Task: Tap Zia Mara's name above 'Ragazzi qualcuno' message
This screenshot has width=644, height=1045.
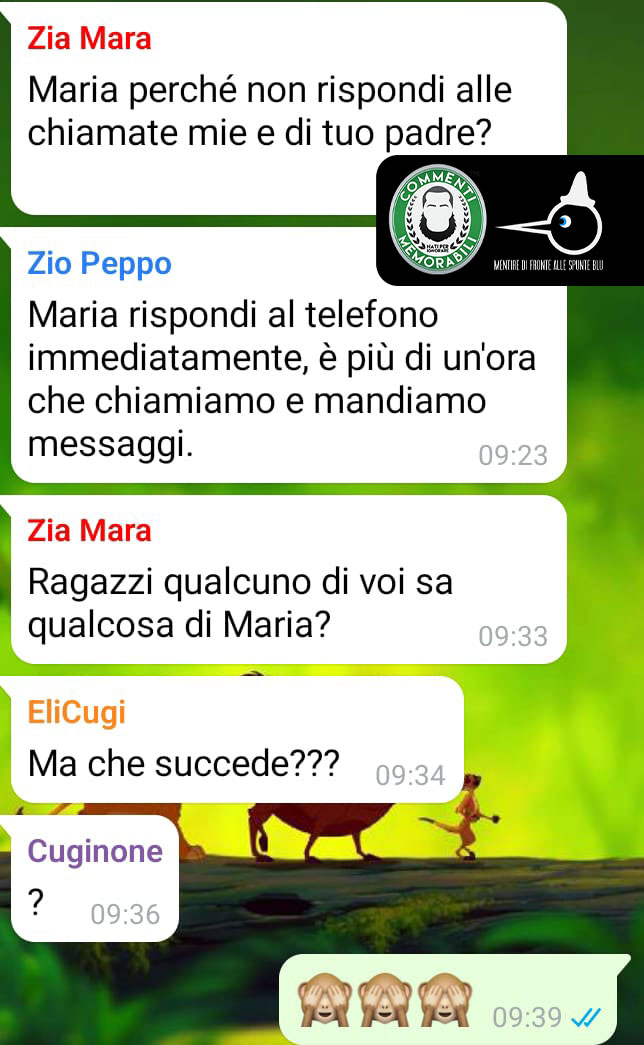Action: [x=89, y=531]
